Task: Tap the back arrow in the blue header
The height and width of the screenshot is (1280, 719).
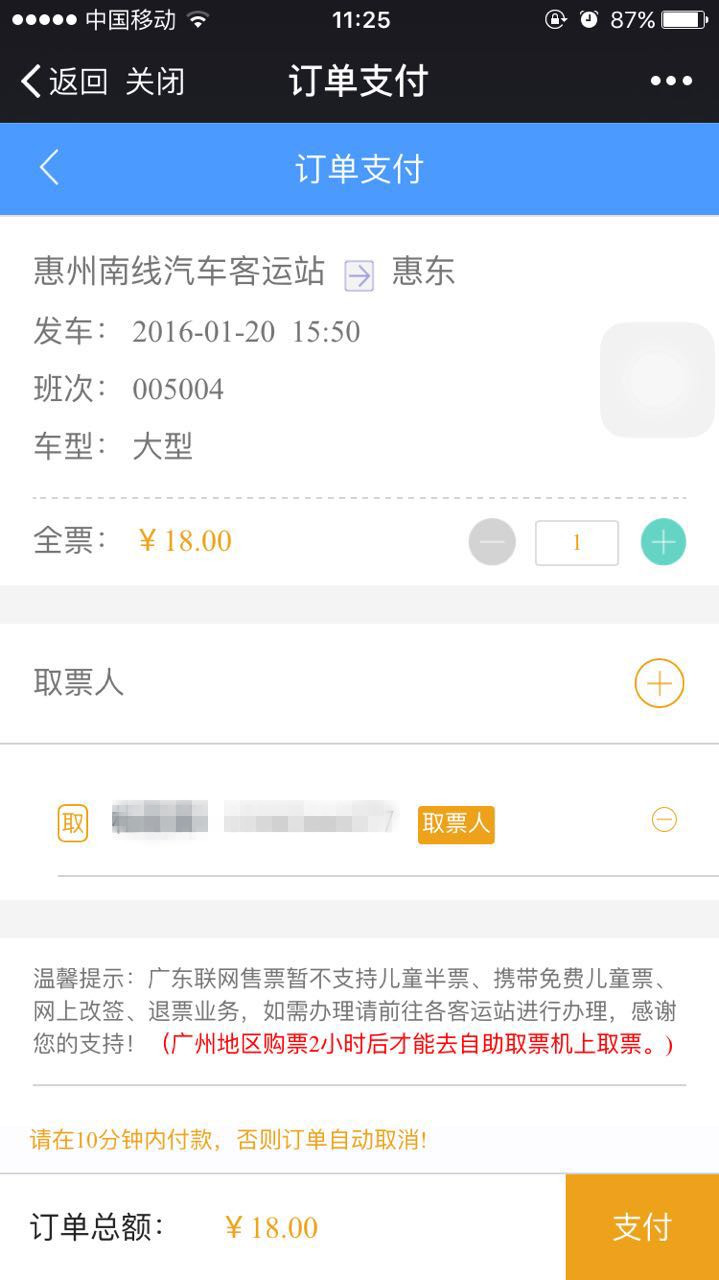Action: pos(49,168)
